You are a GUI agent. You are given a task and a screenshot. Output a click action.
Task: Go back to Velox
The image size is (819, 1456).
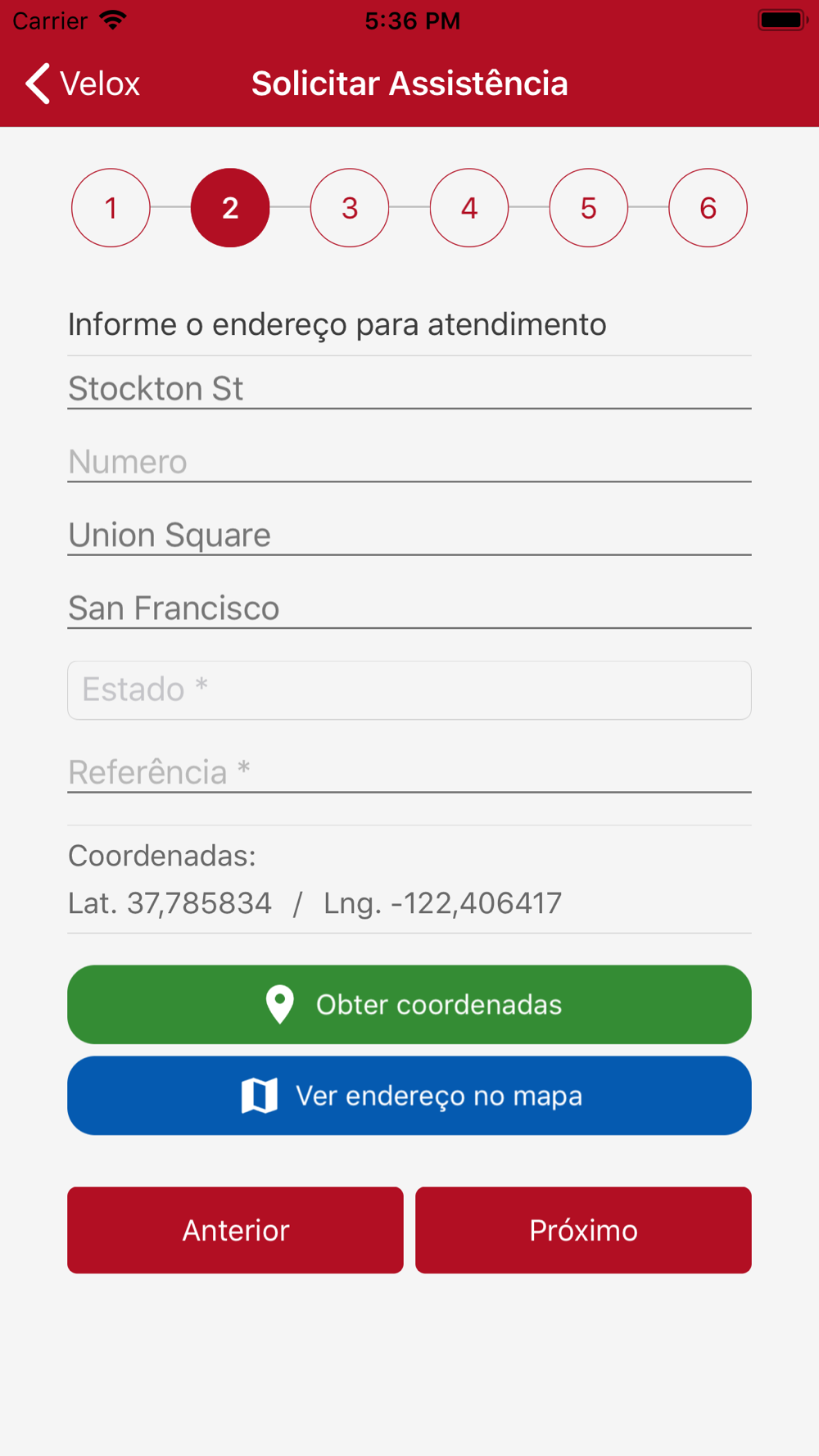tap(83, 84)
